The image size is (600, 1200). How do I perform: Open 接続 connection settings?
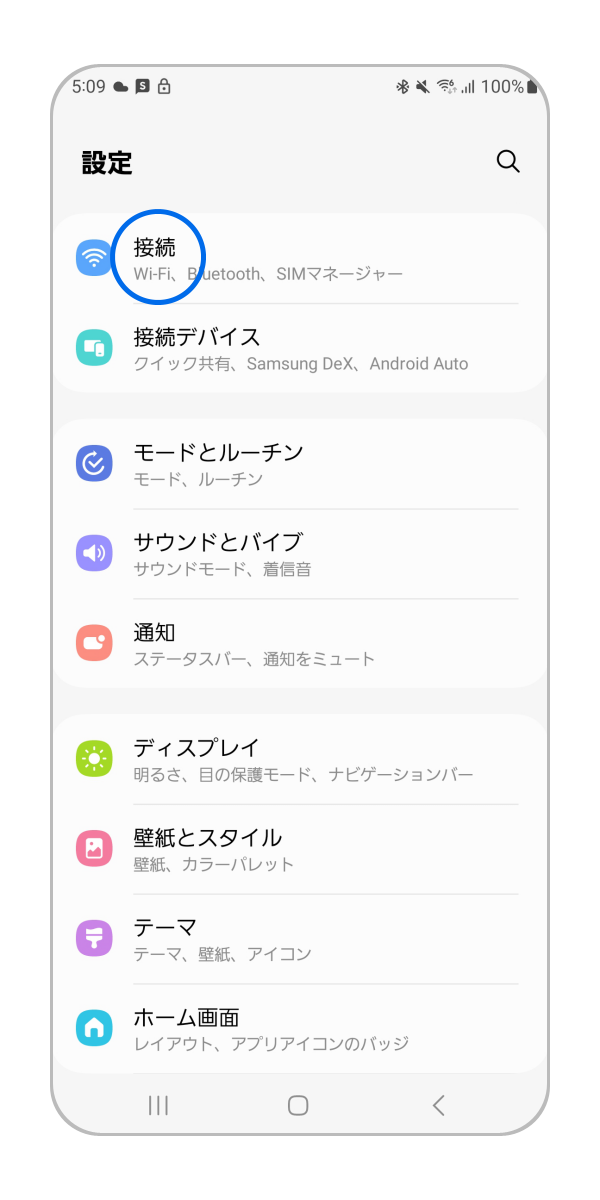300,259
